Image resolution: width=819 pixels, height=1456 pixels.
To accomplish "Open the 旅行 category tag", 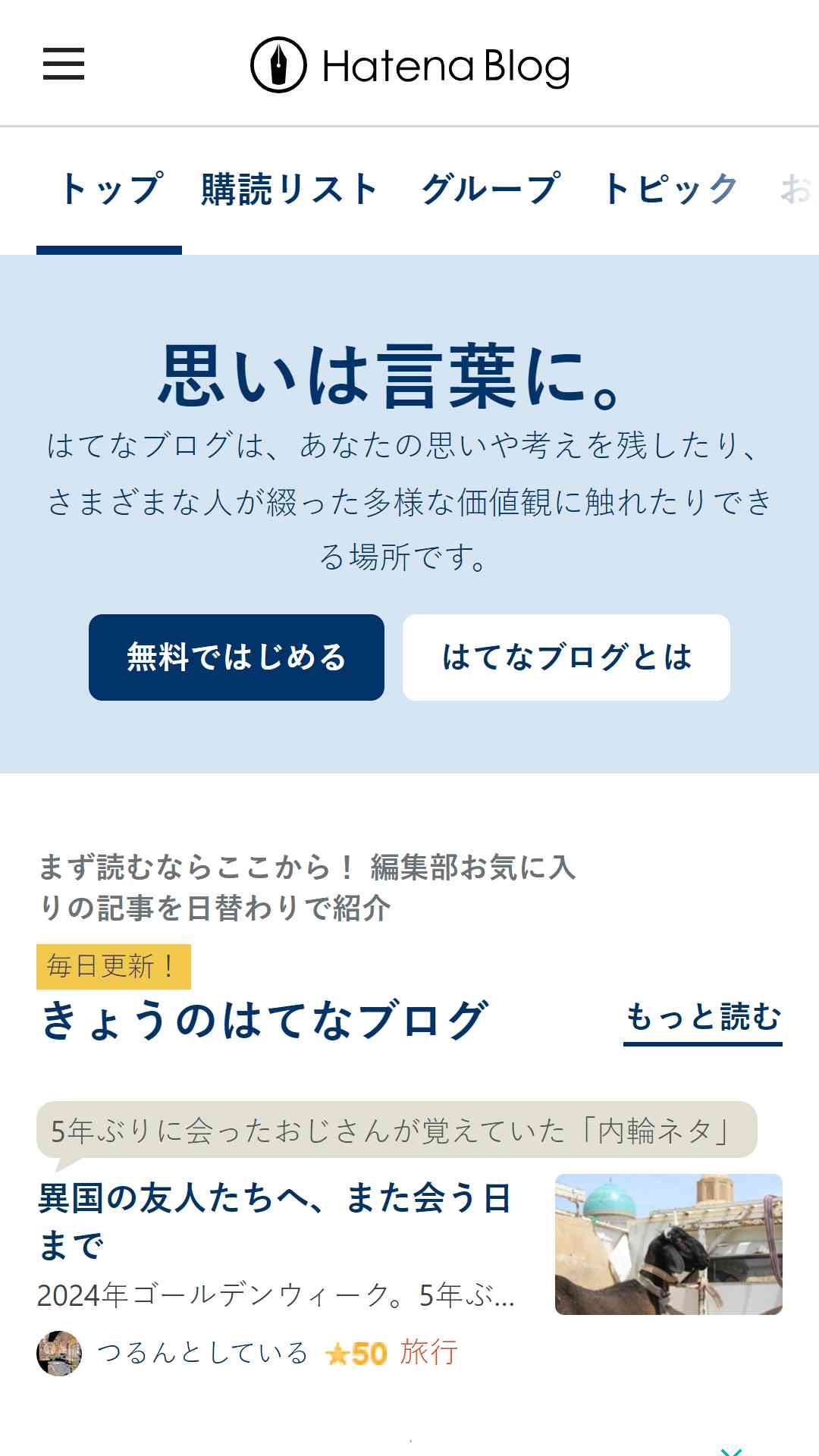I will (429, 1353).
